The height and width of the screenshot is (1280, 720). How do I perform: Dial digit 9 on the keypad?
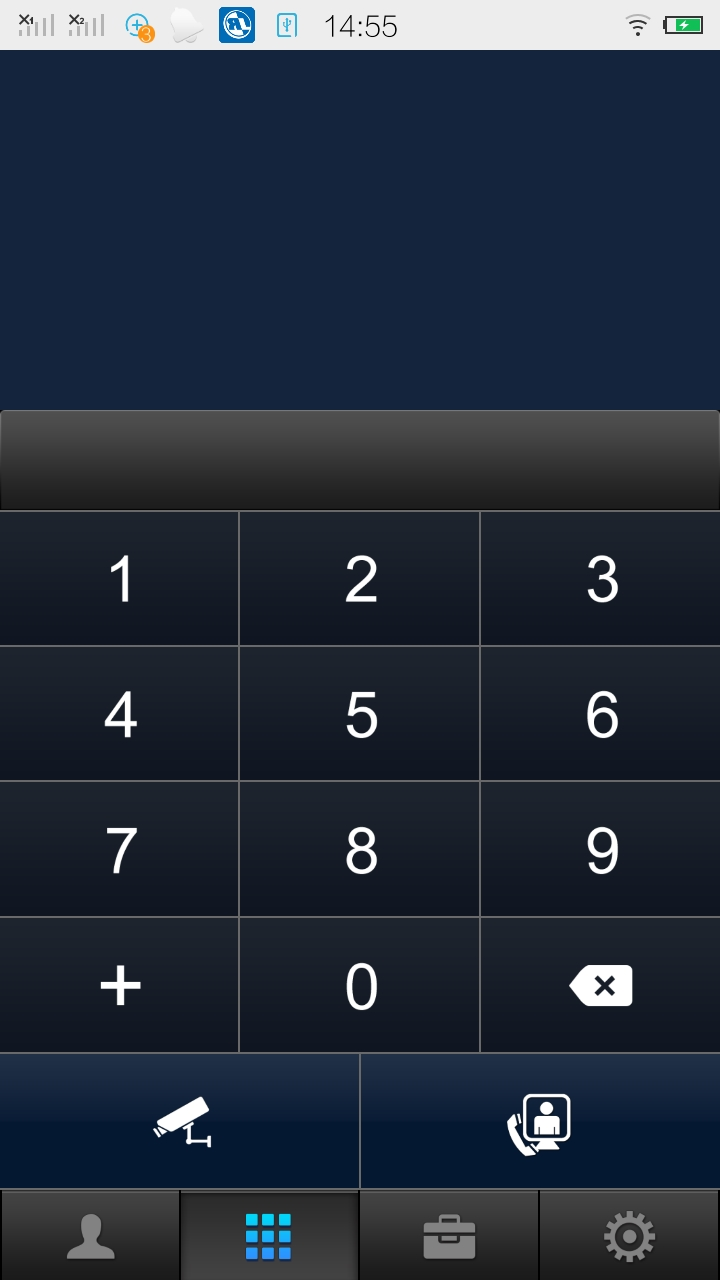[x=601, y=850]
